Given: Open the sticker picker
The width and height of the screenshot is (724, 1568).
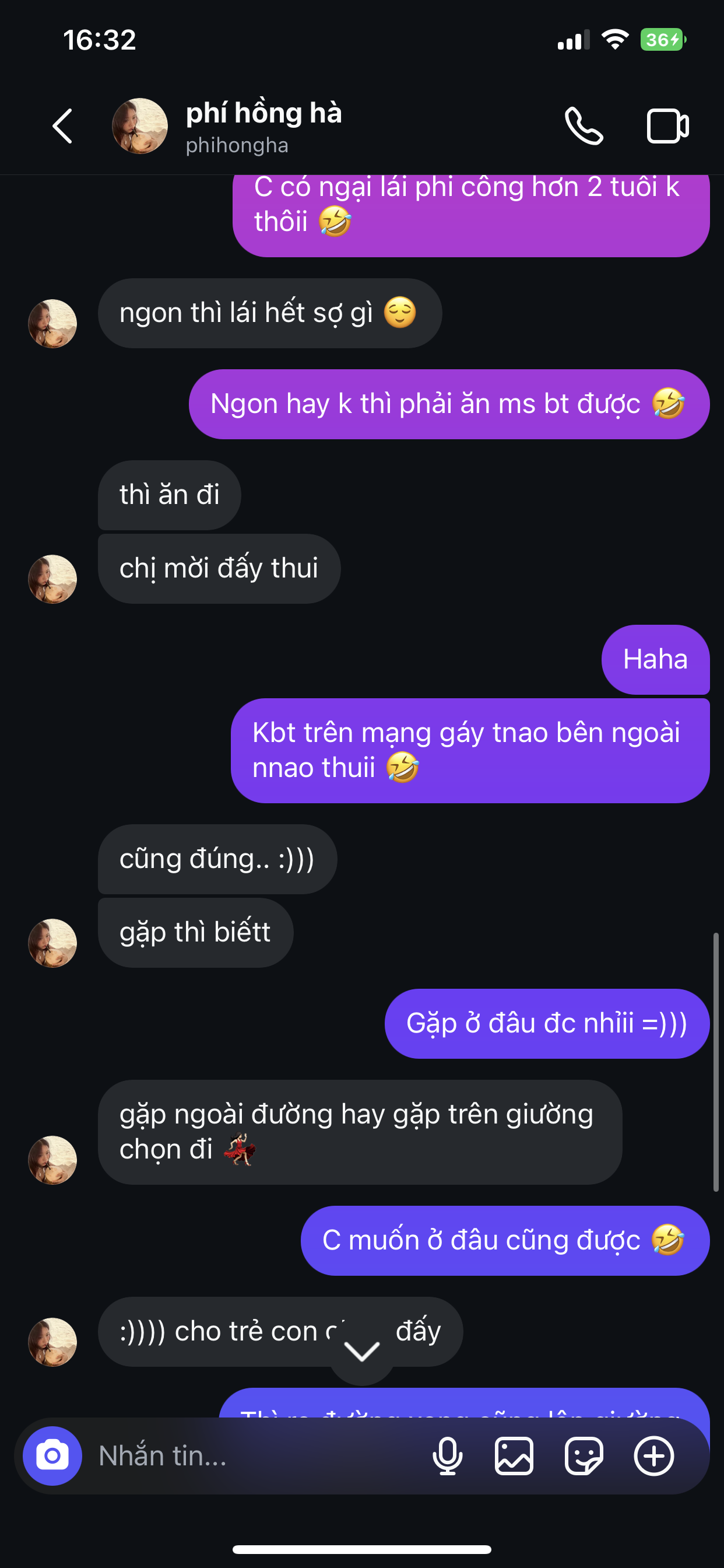Looking at the screenshot, I should pos(584,1455).
